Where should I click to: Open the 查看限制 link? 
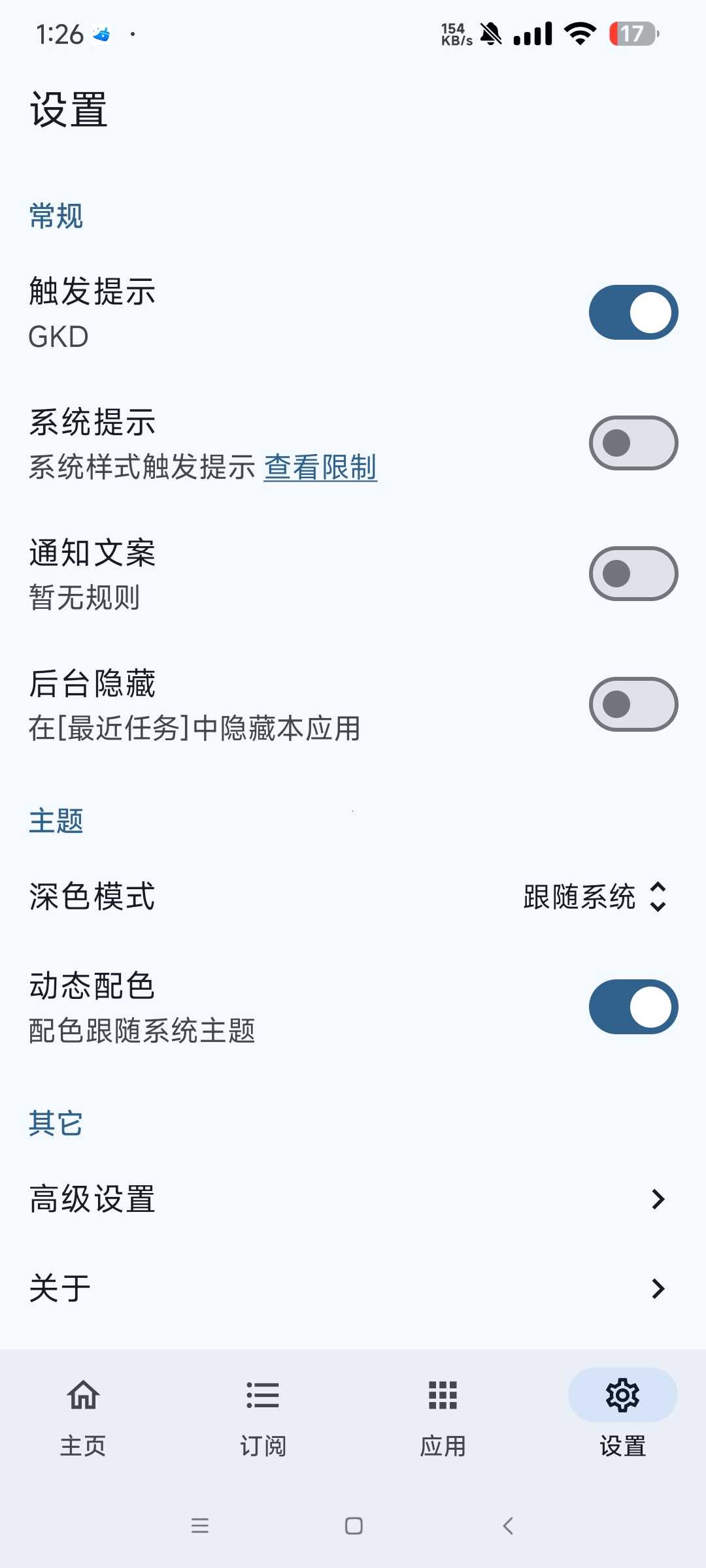[x=320, y=468]
